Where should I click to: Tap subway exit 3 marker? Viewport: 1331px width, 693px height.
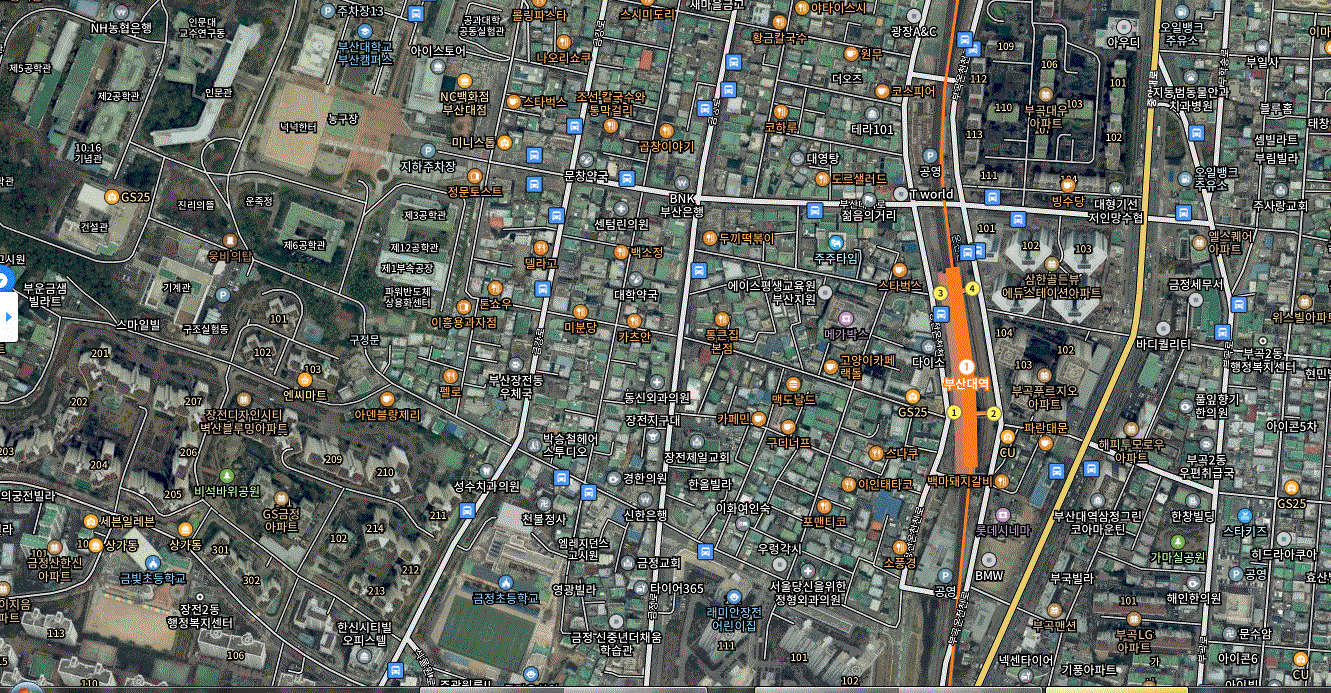(940, 293)
